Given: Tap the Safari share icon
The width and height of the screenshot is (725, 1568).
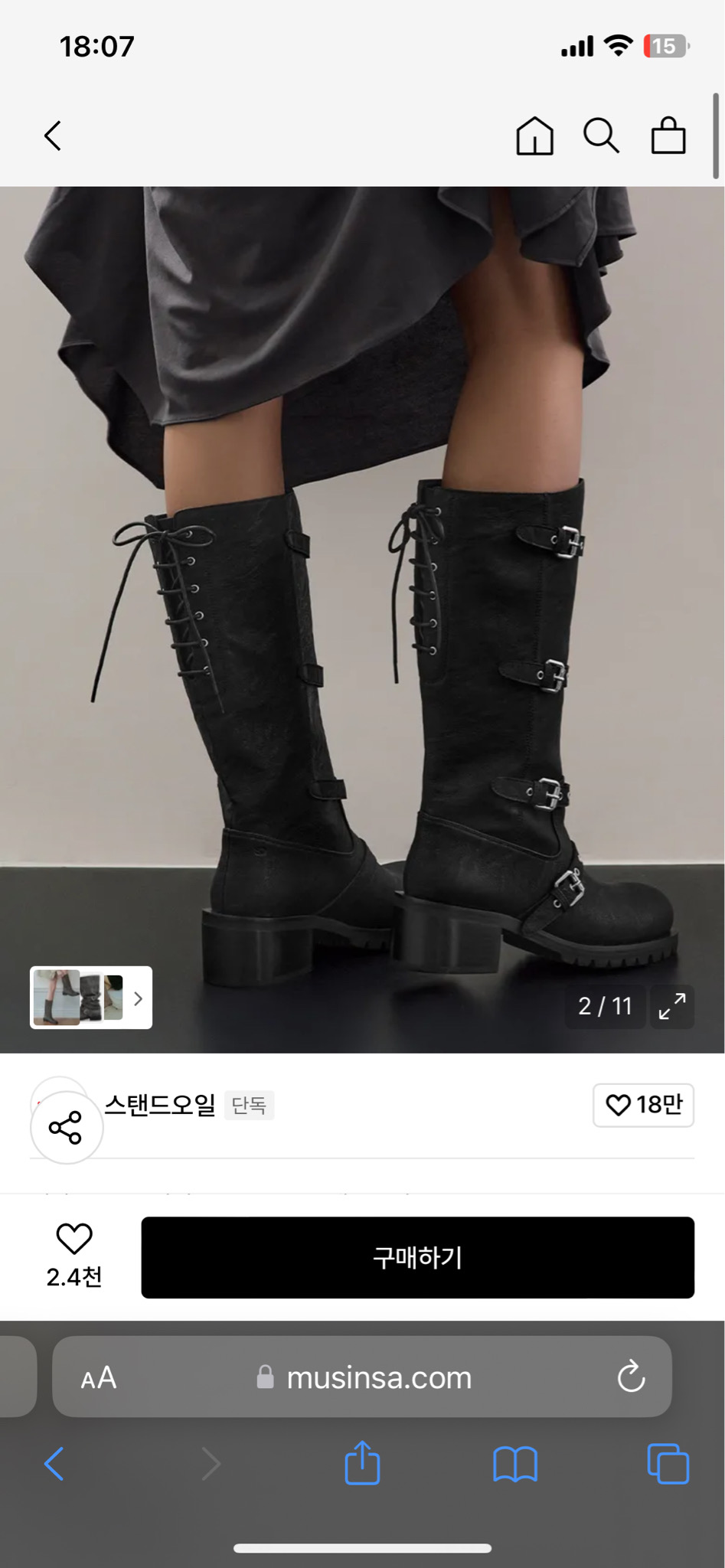Looking at the screenshot, I should pyautogui.click(x=362, y=1463).
